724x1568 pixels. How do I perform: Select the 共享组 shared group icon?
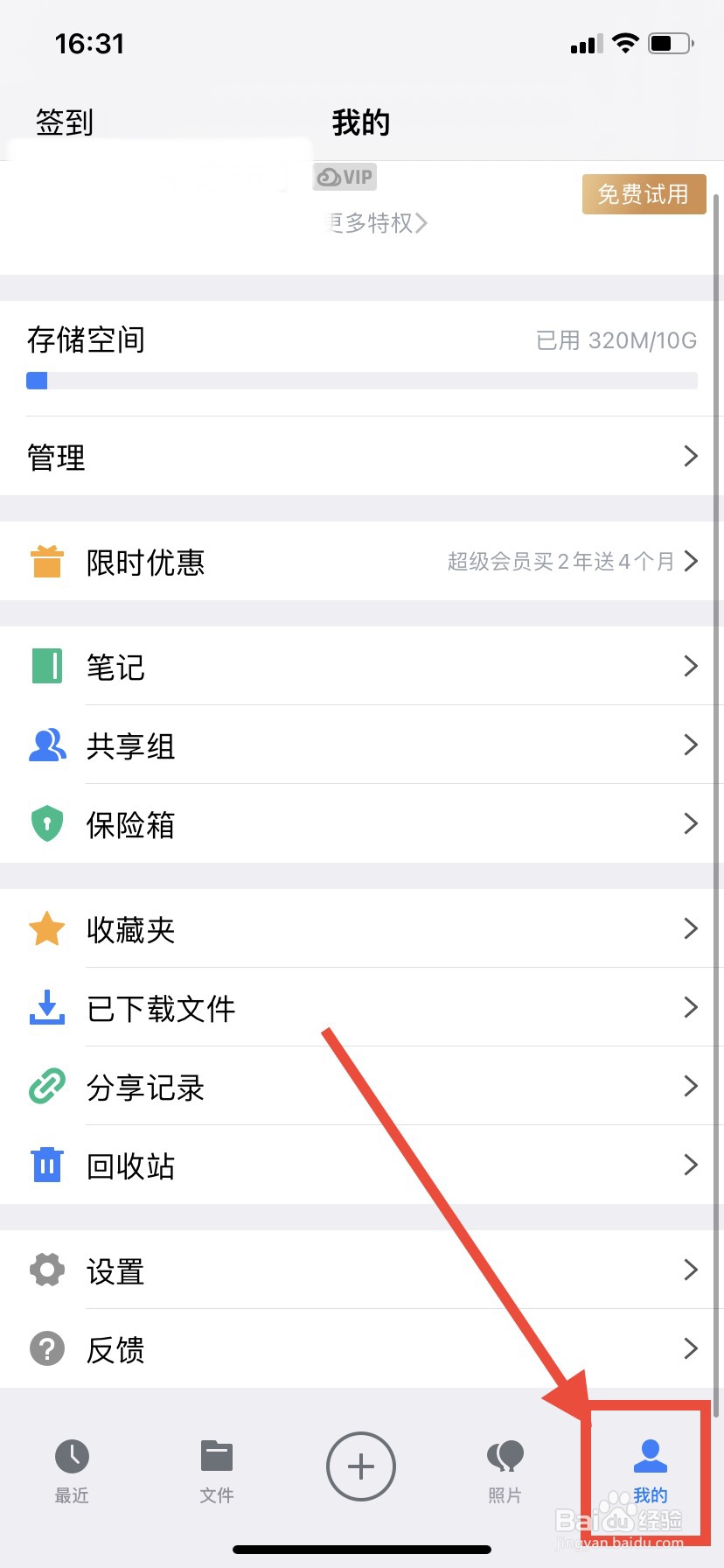point(46,745)
